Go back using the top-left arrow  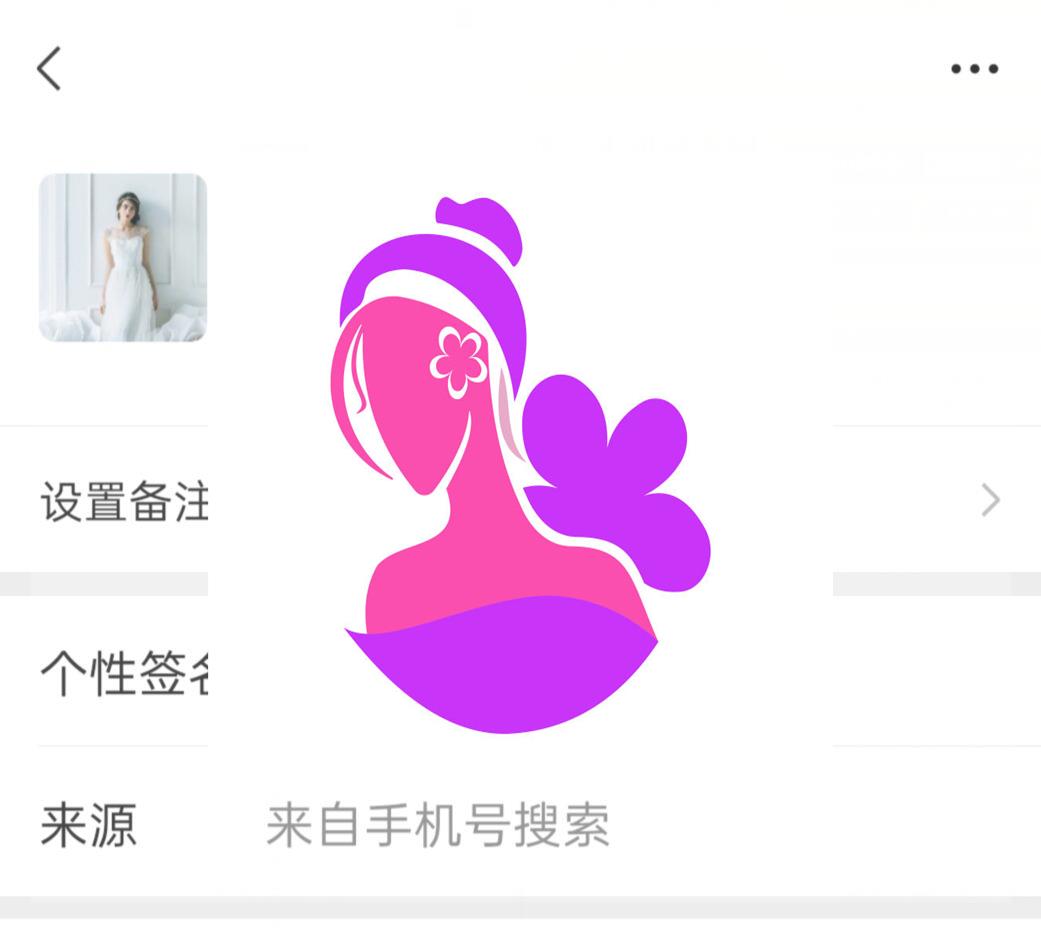tap(49, 69)
